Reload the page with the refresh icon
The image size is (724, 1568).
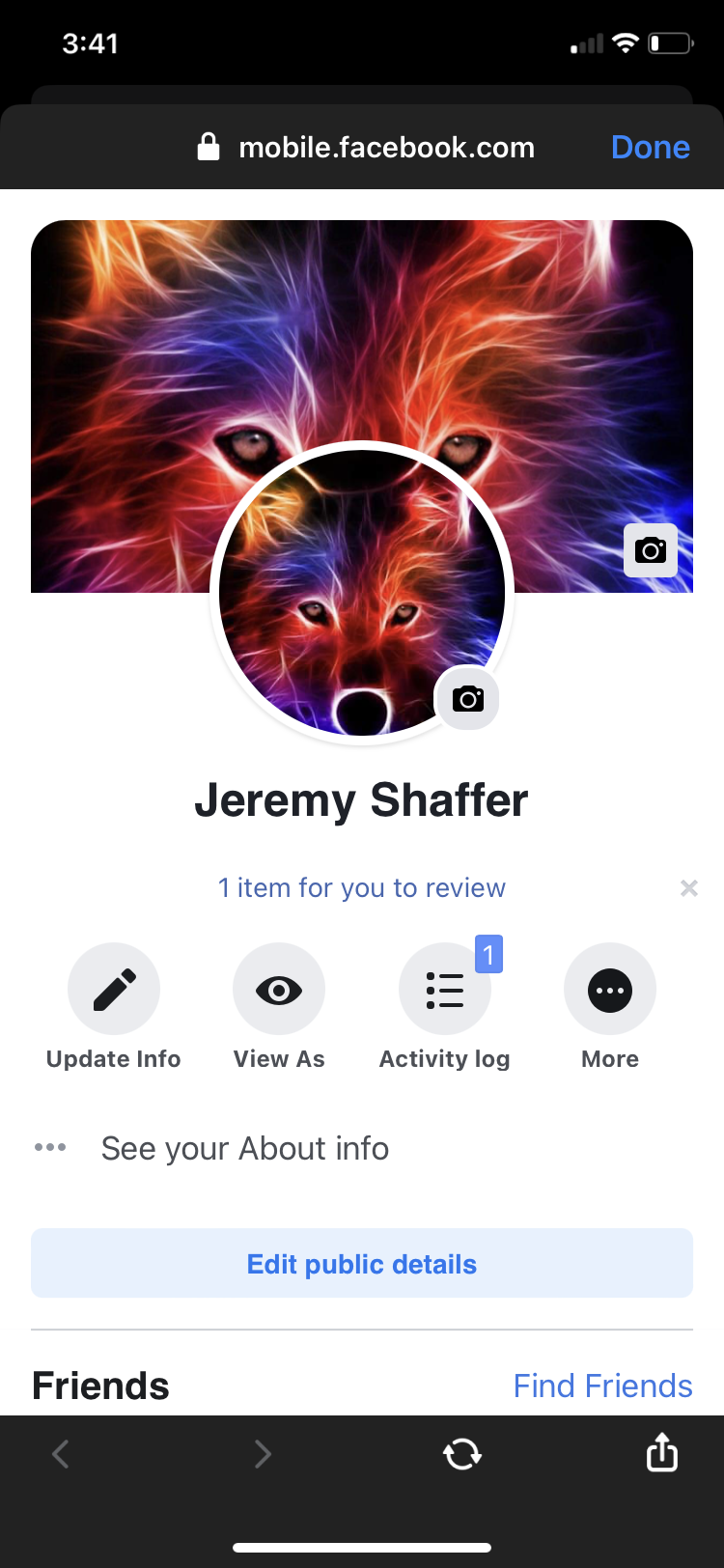pos(462,1453)
